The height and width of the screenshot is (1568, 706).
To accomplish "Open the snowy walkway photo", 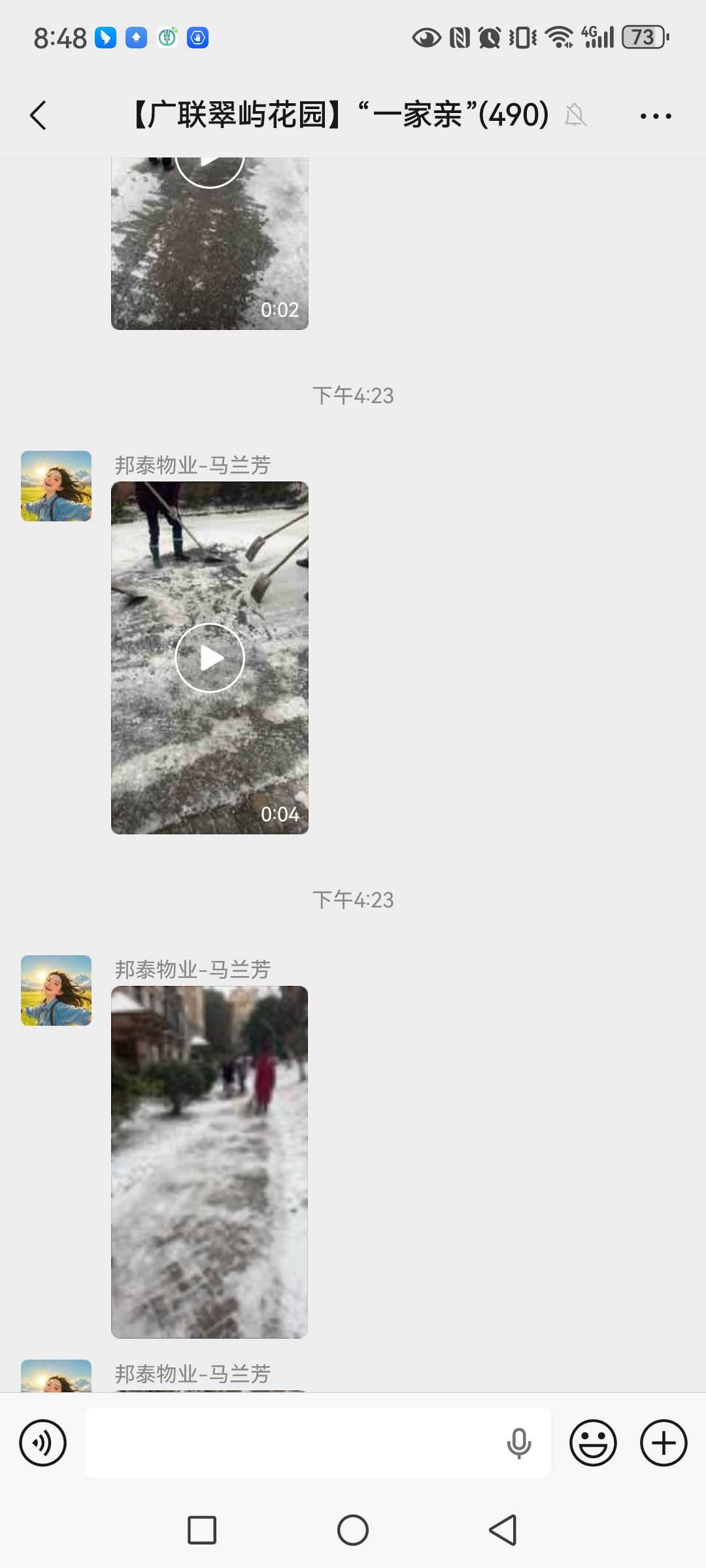I will click(x=210, y=1162).
